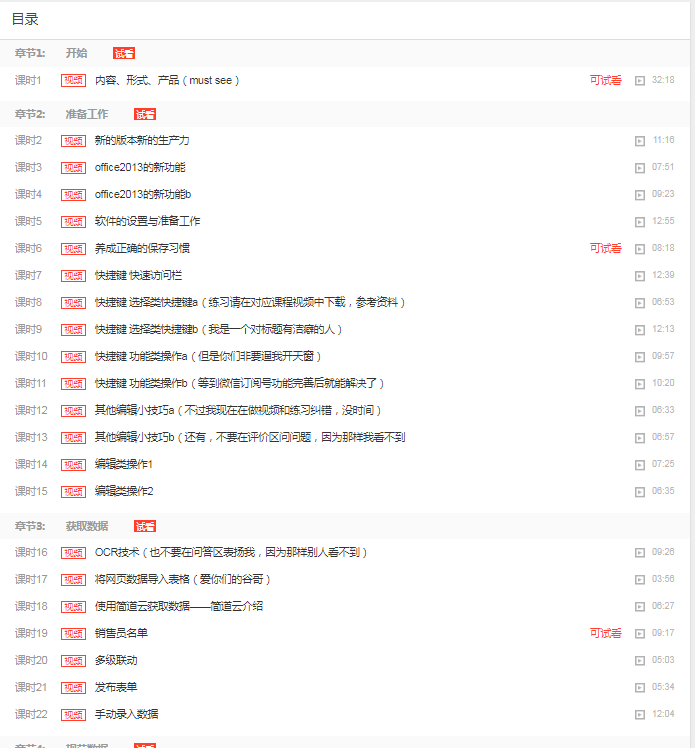
Task: Open lesson 7 快捷键 快速访问栏
Action: pos(138,275)
